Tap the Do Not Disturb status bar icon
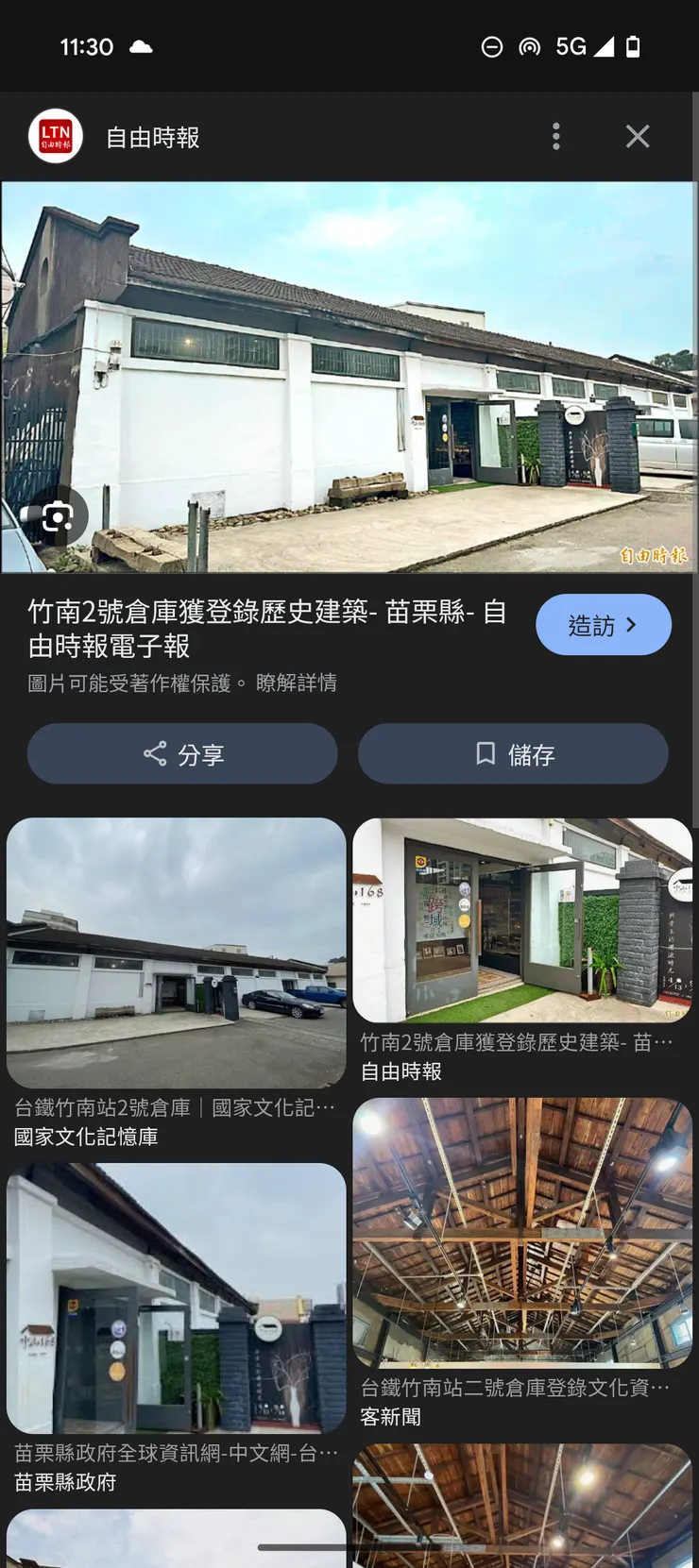This screenshot has height=1568, width=699. click(492, 45)
